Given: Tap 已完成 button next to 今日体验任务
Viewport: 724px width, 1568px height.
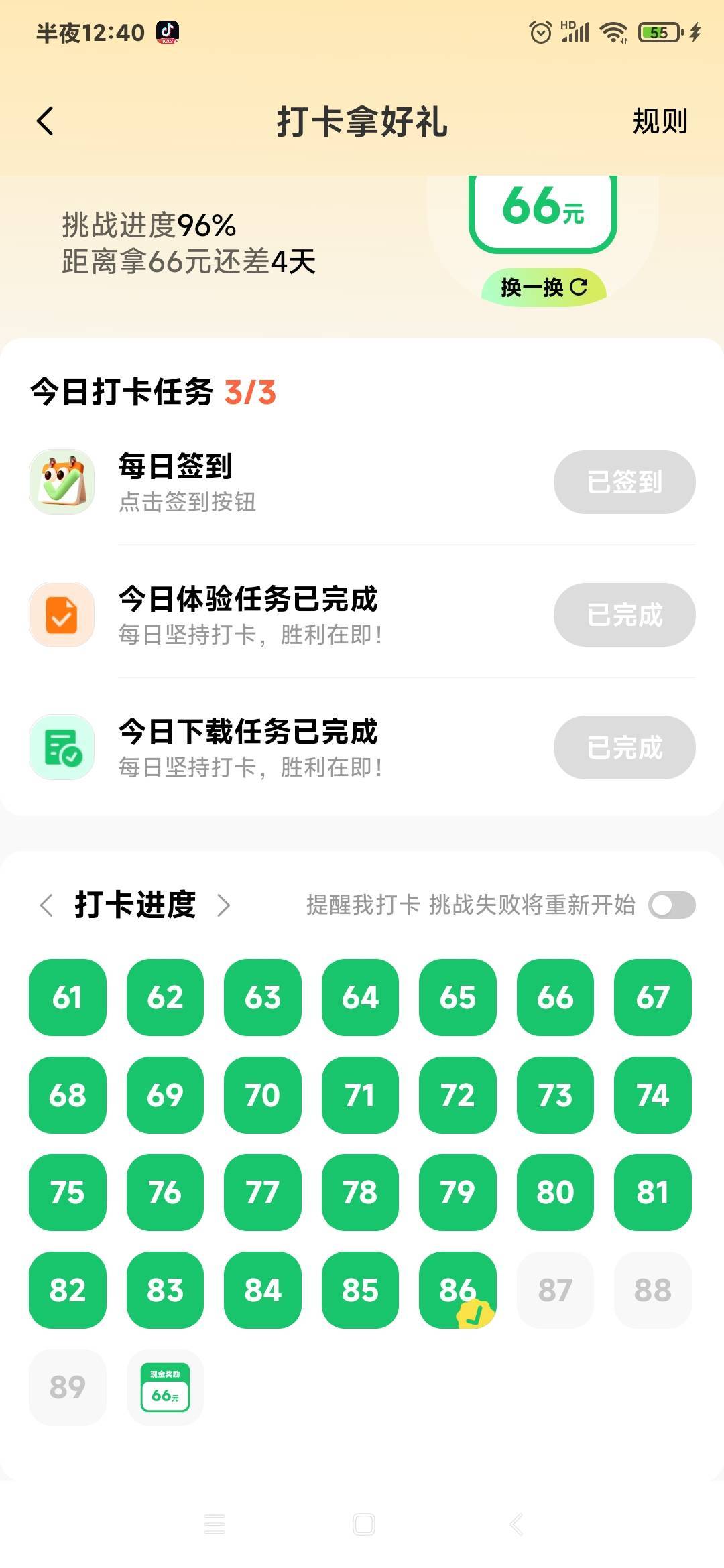Looking at the screenshot, I should (624, 614).
